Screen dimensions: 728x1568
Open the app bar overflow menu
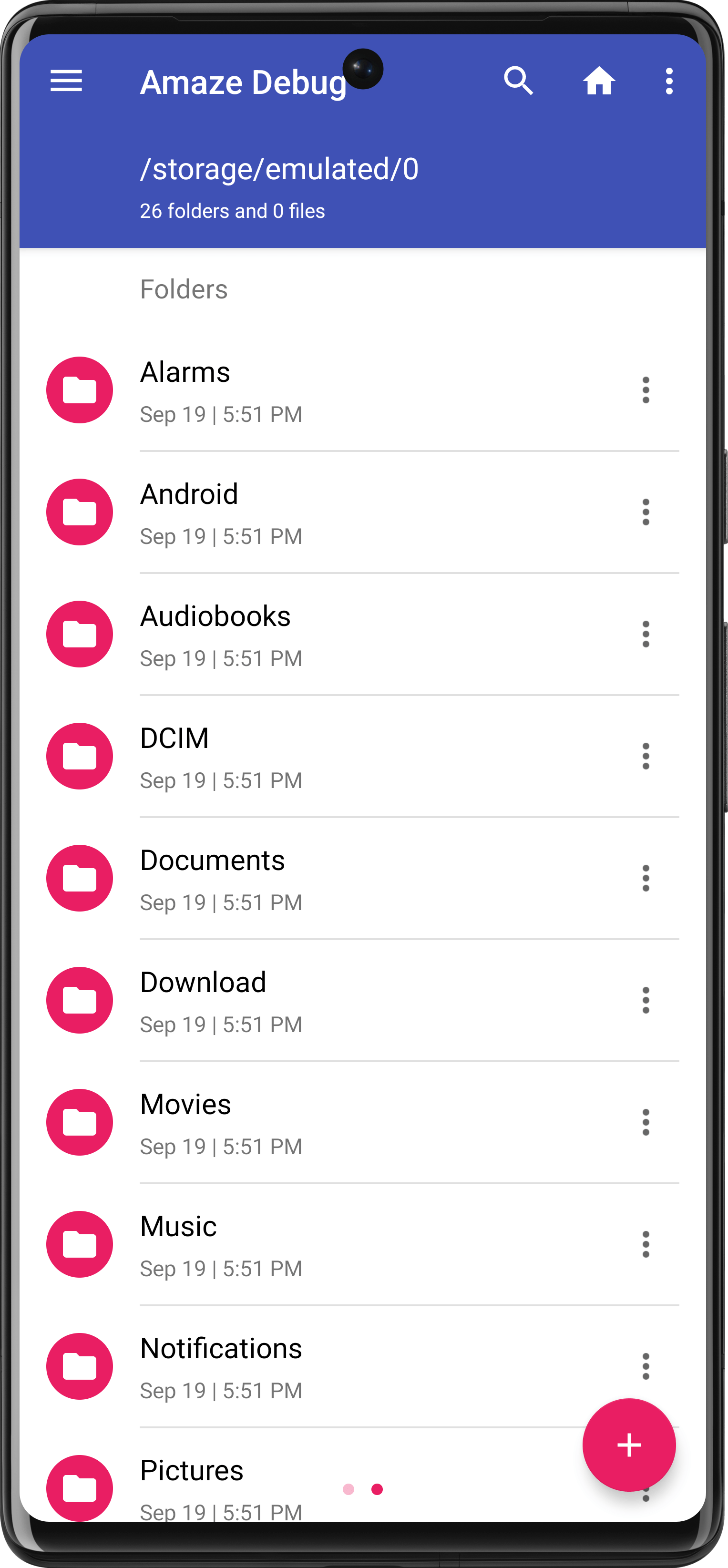pyautogui.click(x=669, y=81)
